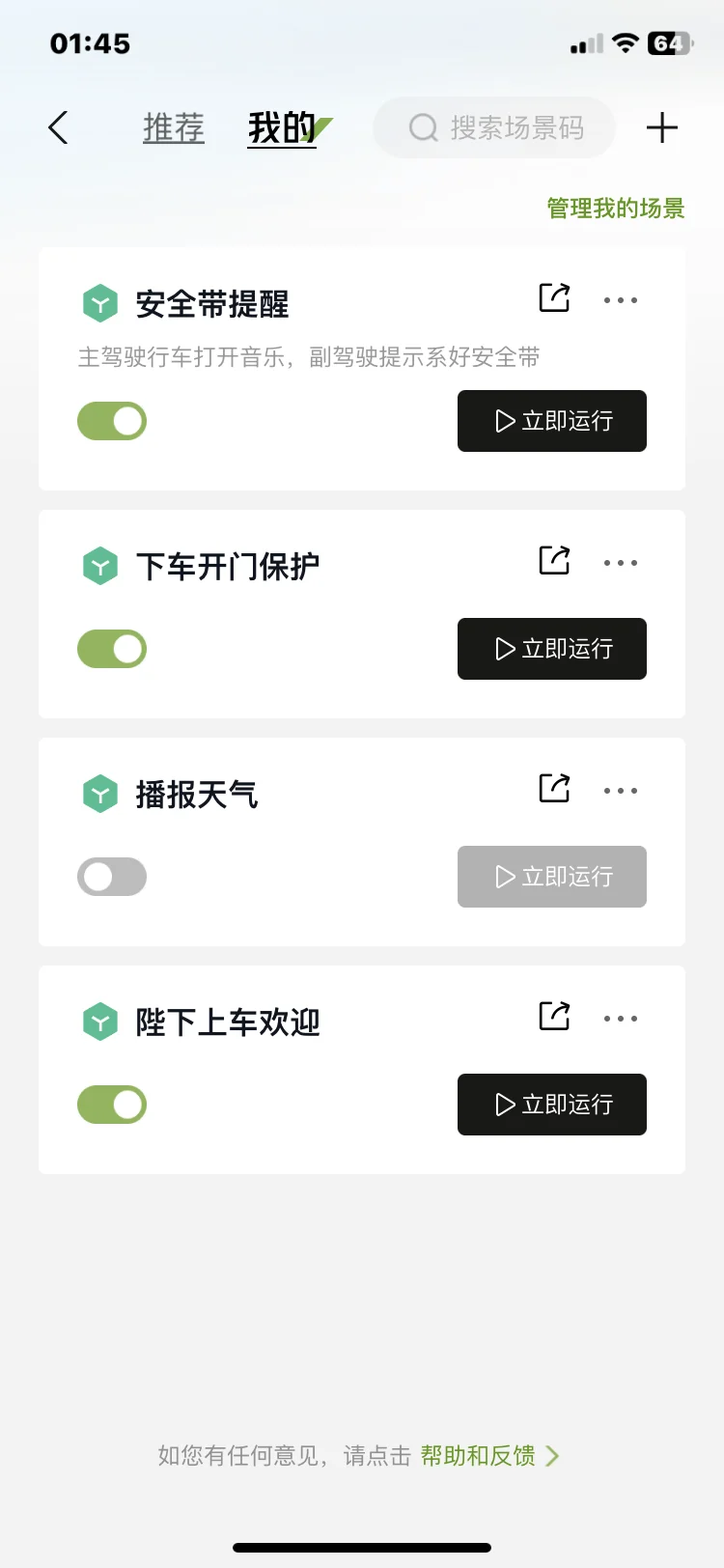
Task: Share the 陛下上车欢迎 scene
Action: tap(554, 1016)
